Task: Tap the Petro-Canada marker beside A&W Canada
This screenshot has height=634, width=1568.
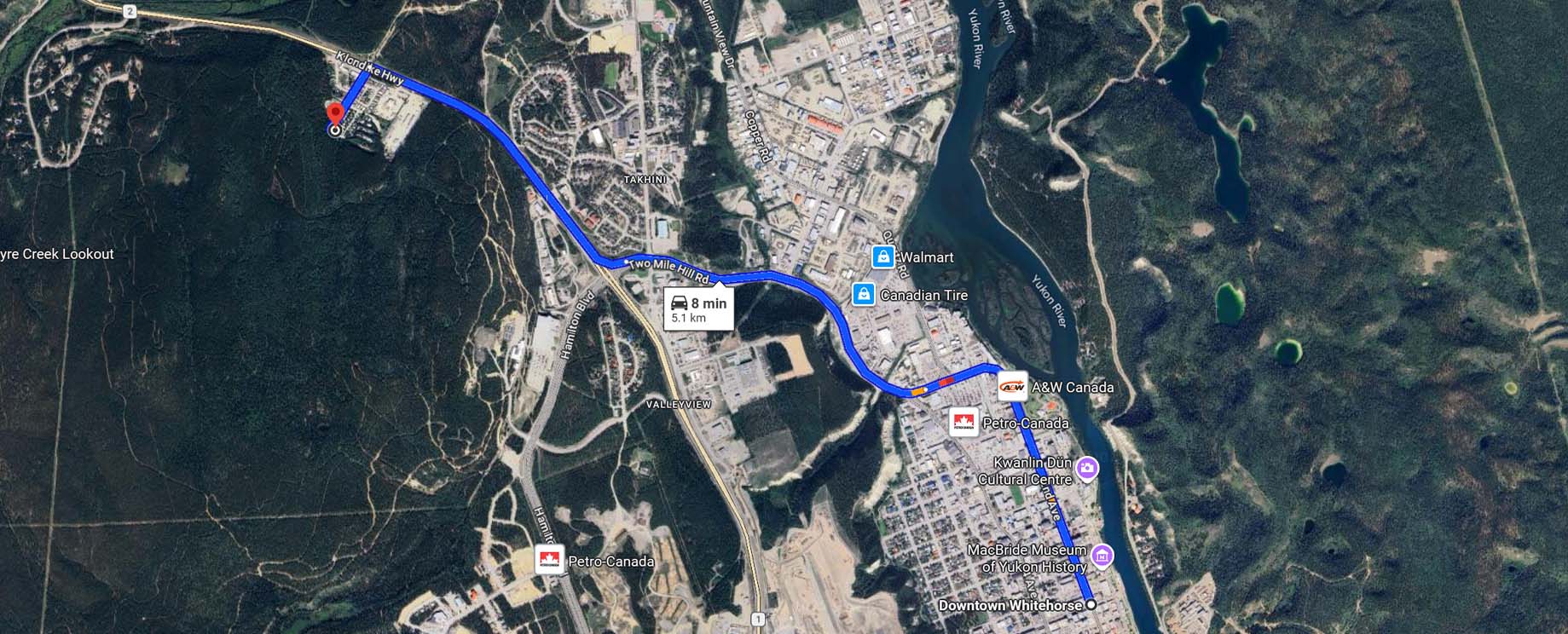Action: pyautogui.click(x=963, y=423)
